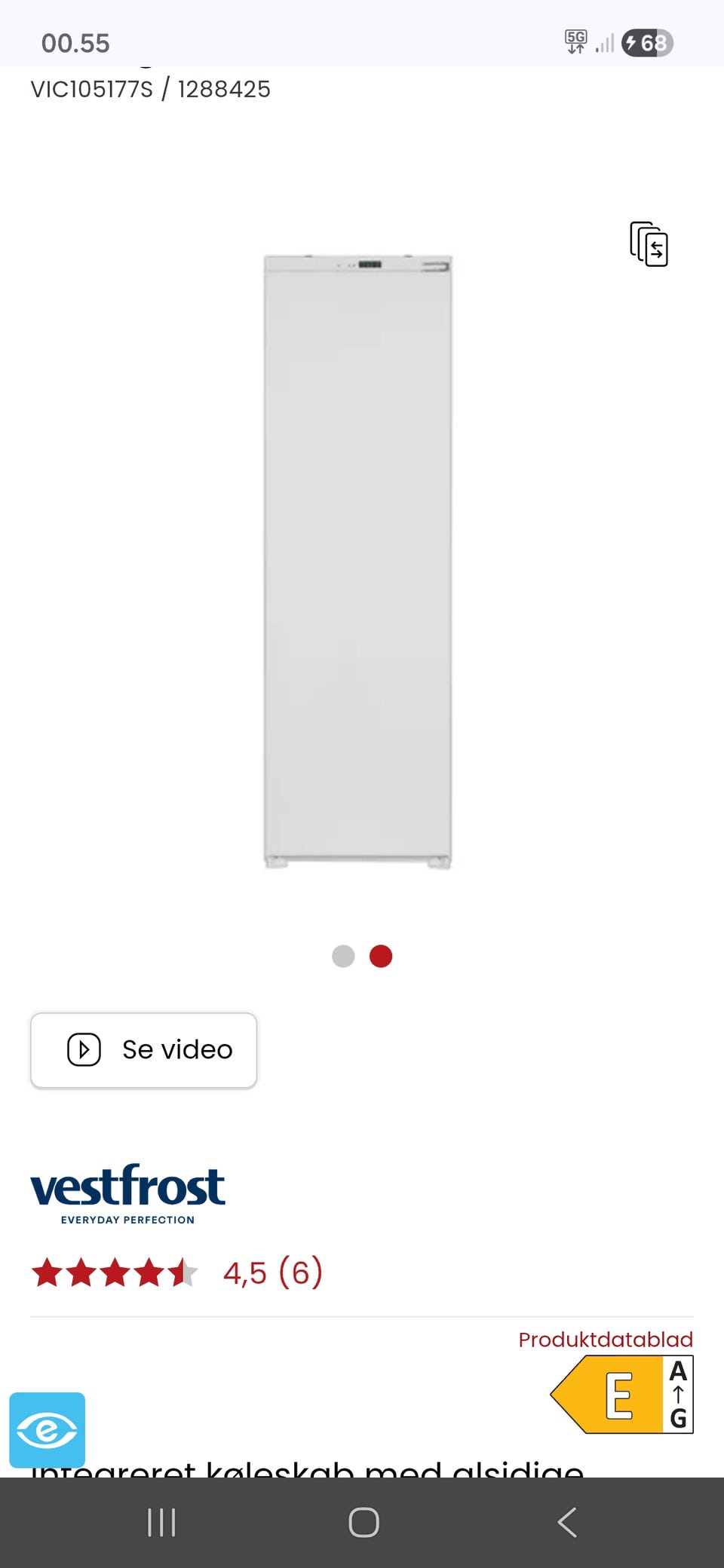Viewport: 724px width, 1568px height.
Task: Tap the Se video button
Action: (x=143, y=1050)
